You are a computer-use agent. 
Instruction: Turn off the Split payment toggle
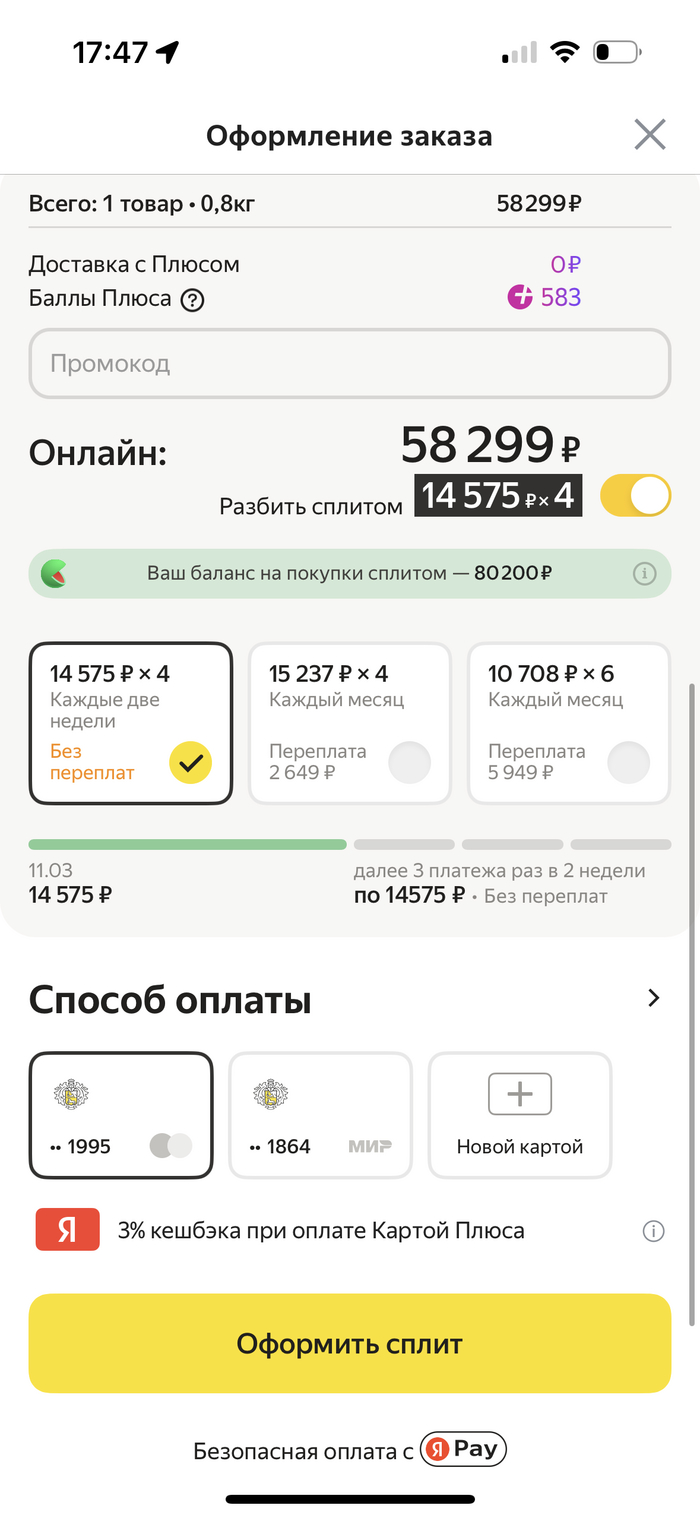635,496
